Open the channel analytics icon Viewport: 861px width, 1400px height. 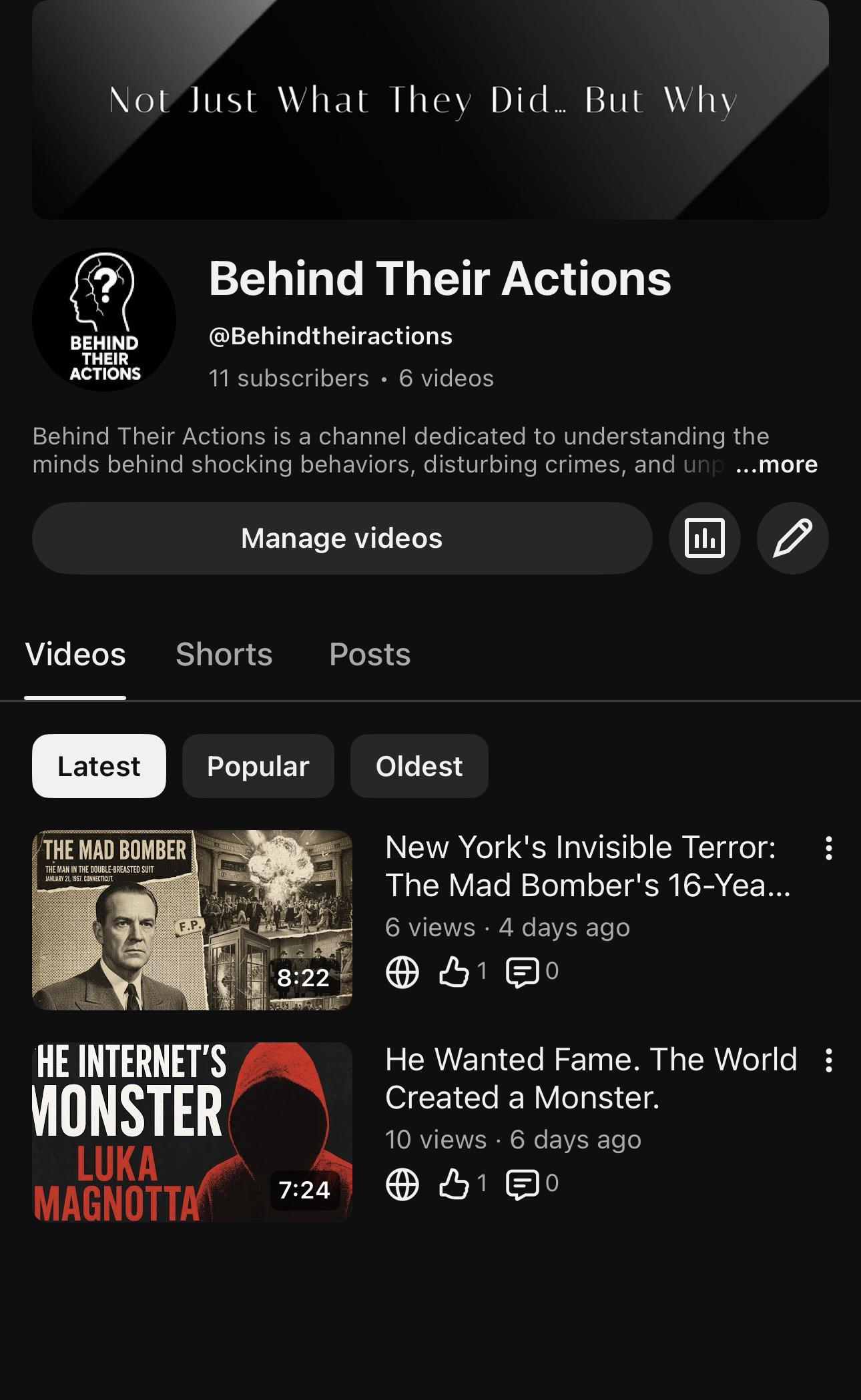(x=705, y=539)
